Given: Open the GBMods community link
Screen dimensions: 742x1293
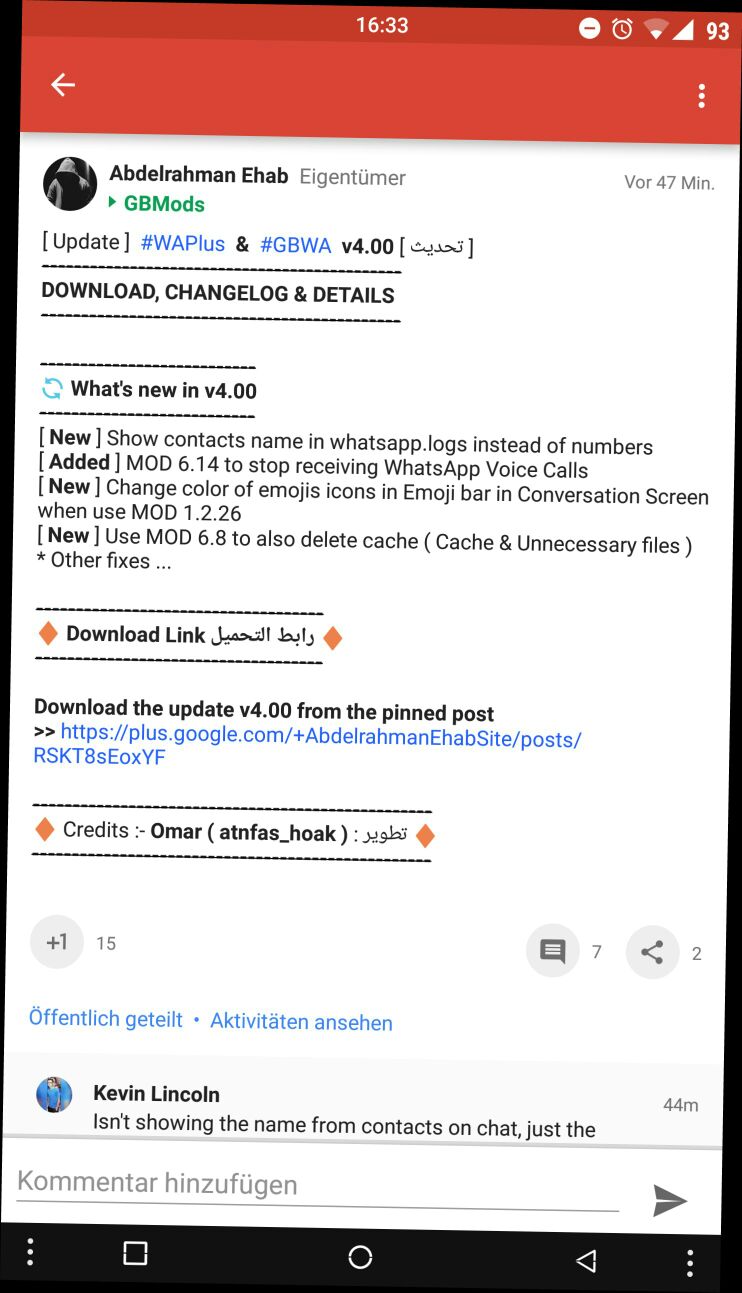Looking at the screenshot, I should pyautogui.click(x=163, y=204).
